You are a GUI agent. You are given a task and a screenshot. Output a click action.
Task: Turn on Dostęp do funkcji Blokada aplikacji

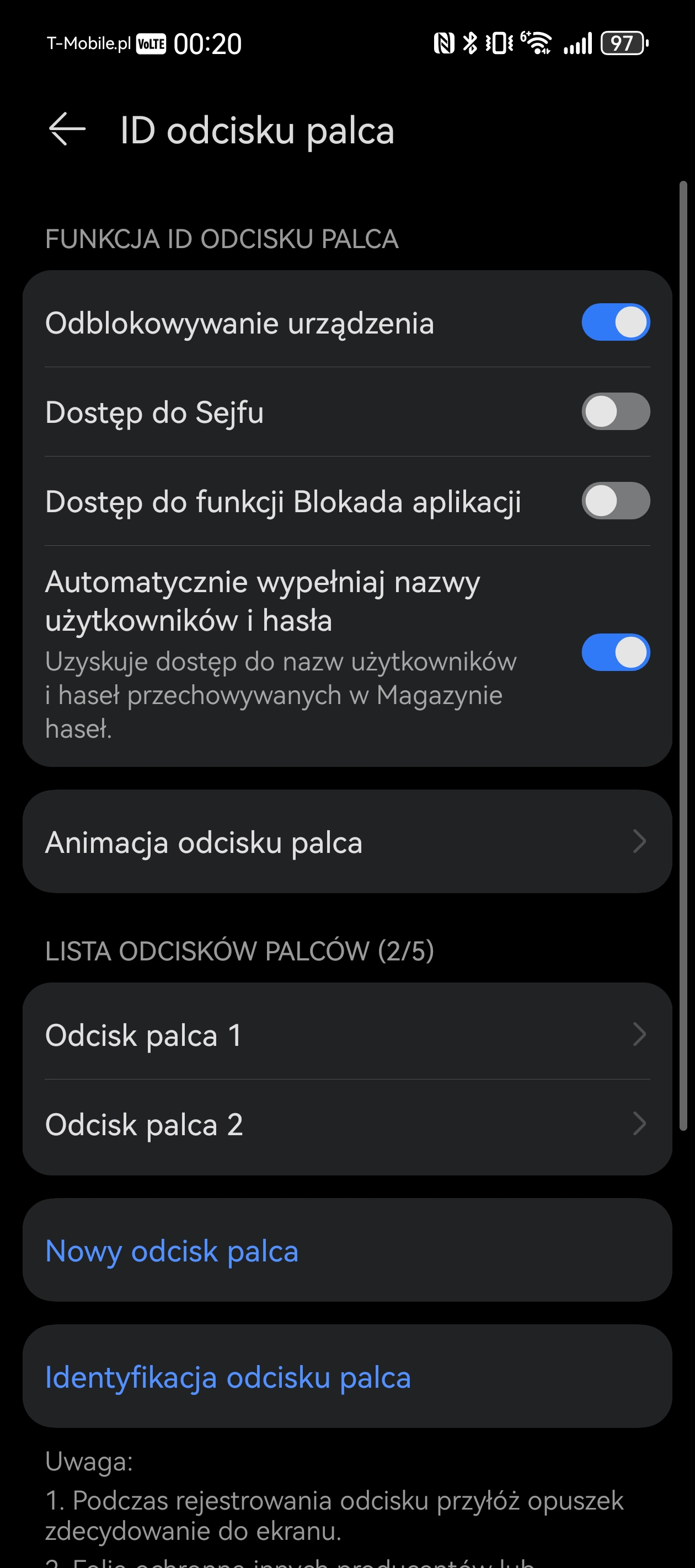pyautogui.click(x=615, y=501)
